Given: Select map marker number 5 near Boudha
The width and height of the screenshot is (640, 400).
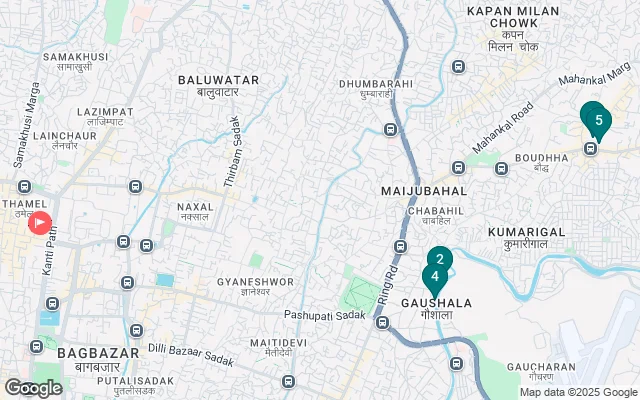Looking at the screenshot, I should coord(597,121).
